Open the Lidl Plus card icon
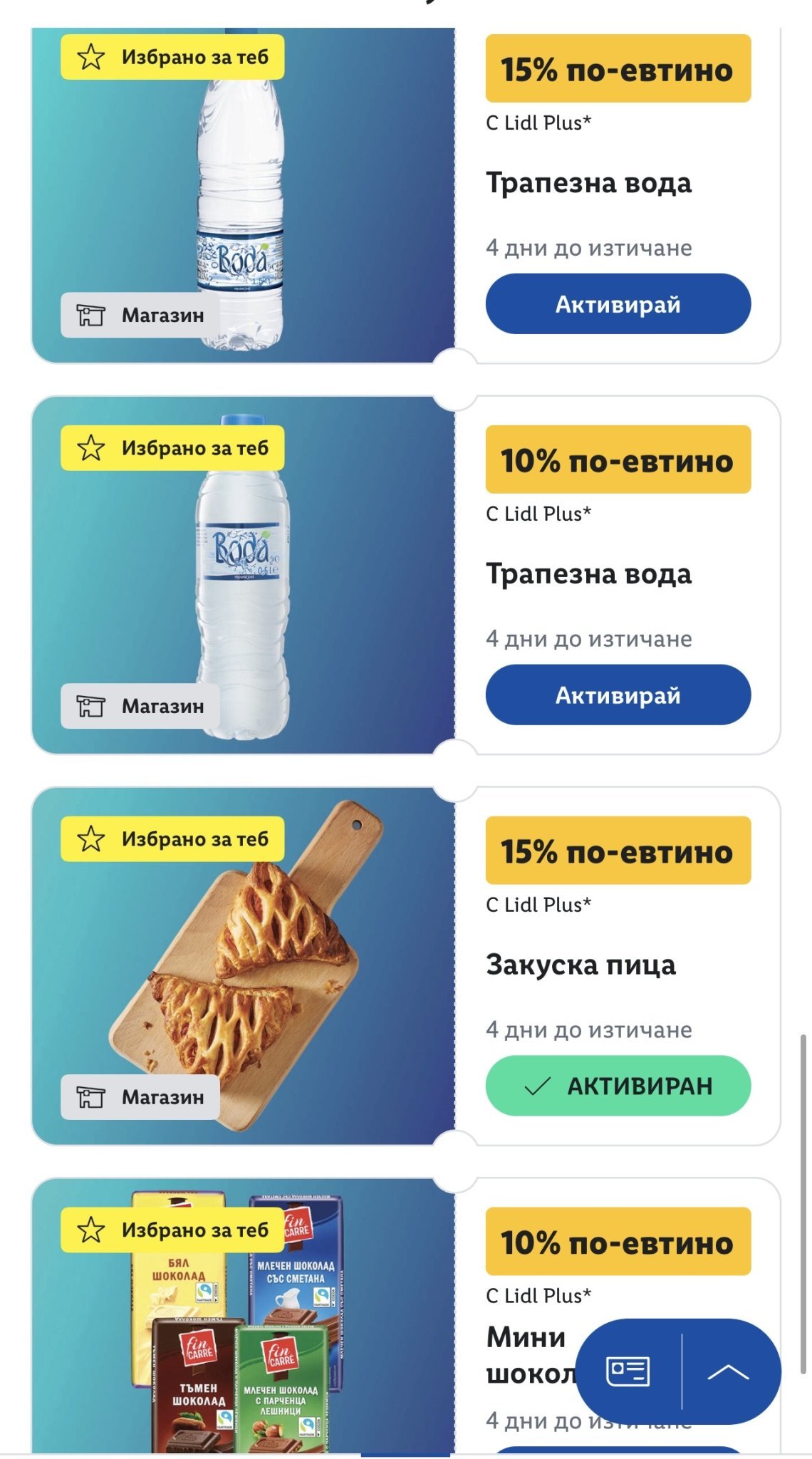 pos(628,1371)
